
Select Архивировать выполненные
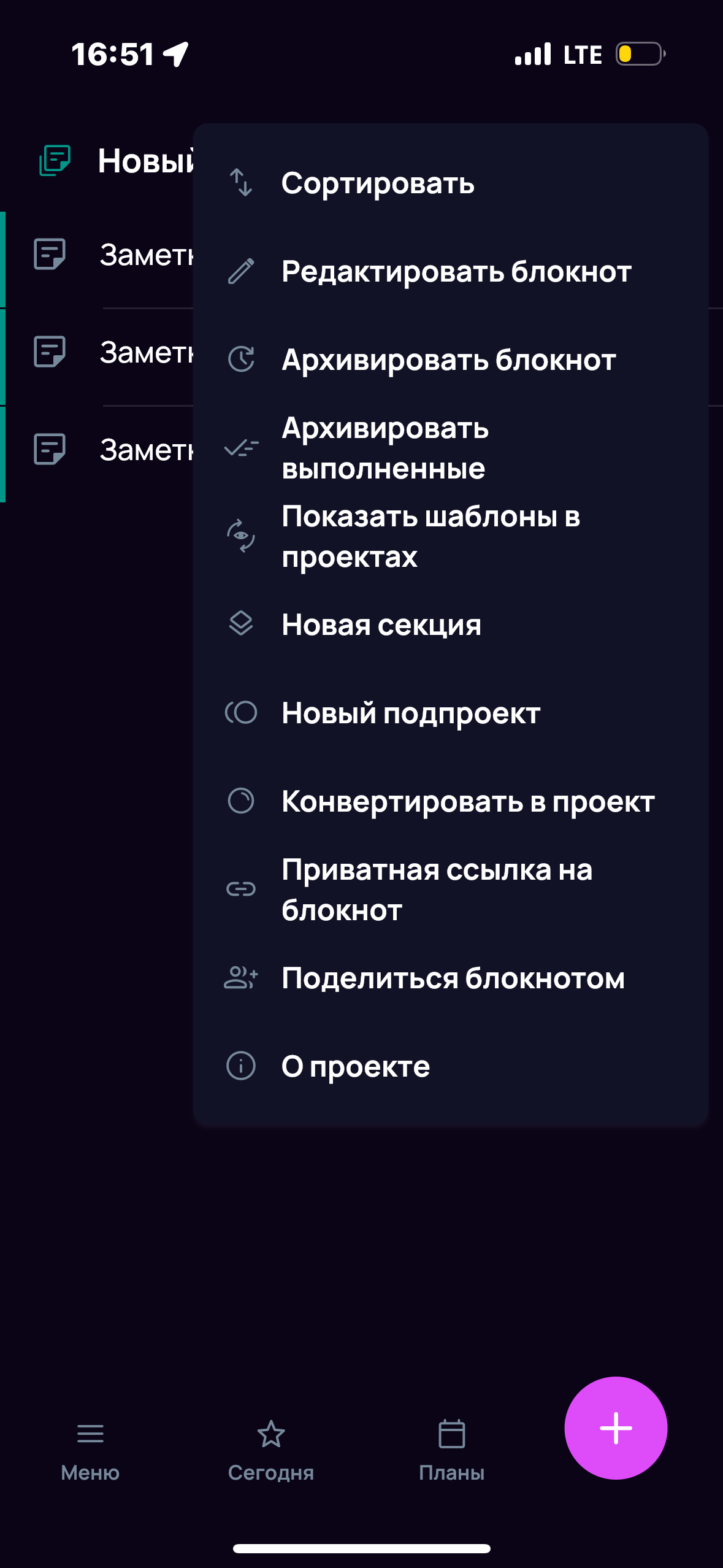[451, 448]
